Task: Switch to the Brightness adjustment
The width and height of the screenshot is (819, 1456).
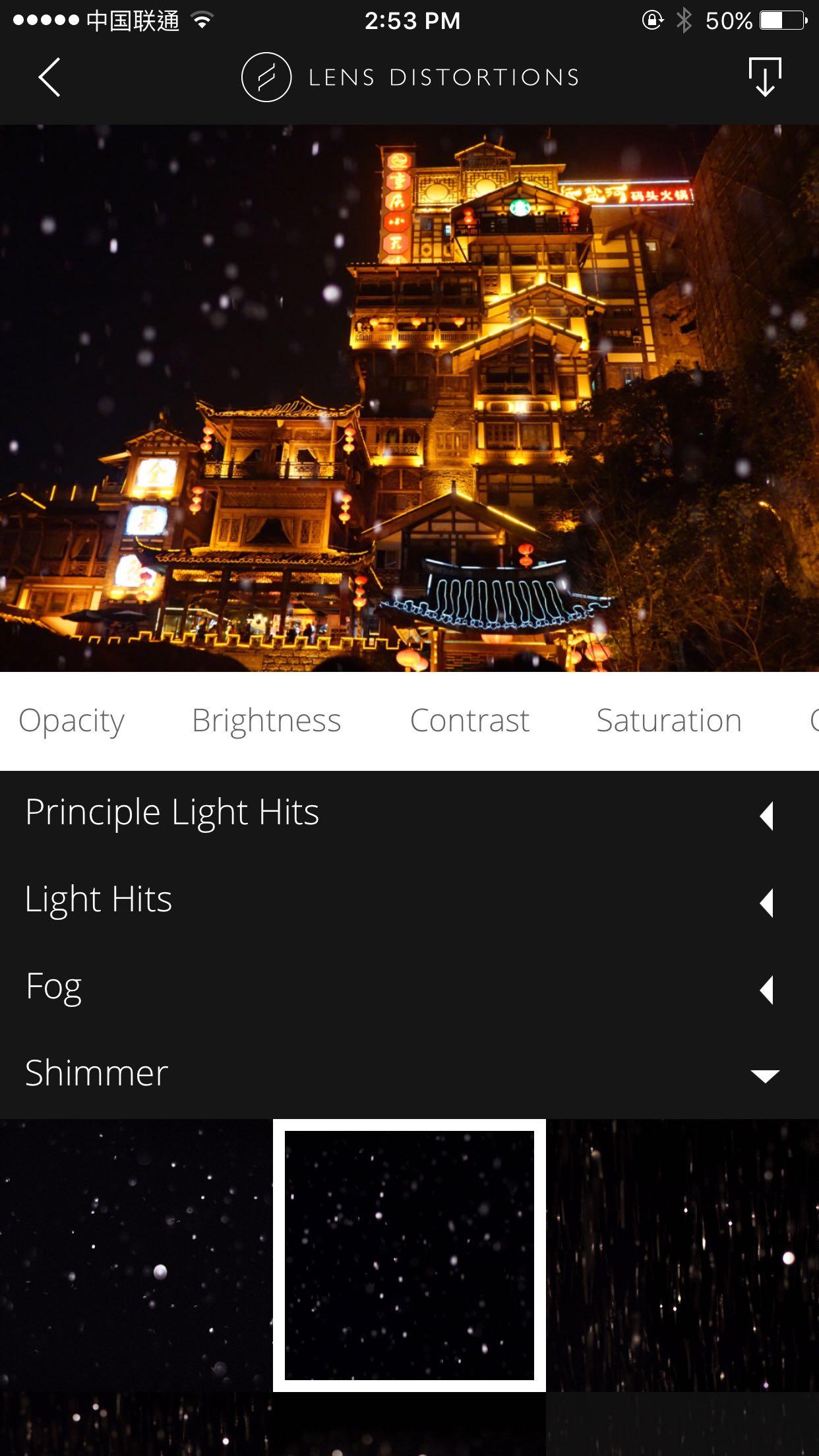Action: (x=266, y=721)
